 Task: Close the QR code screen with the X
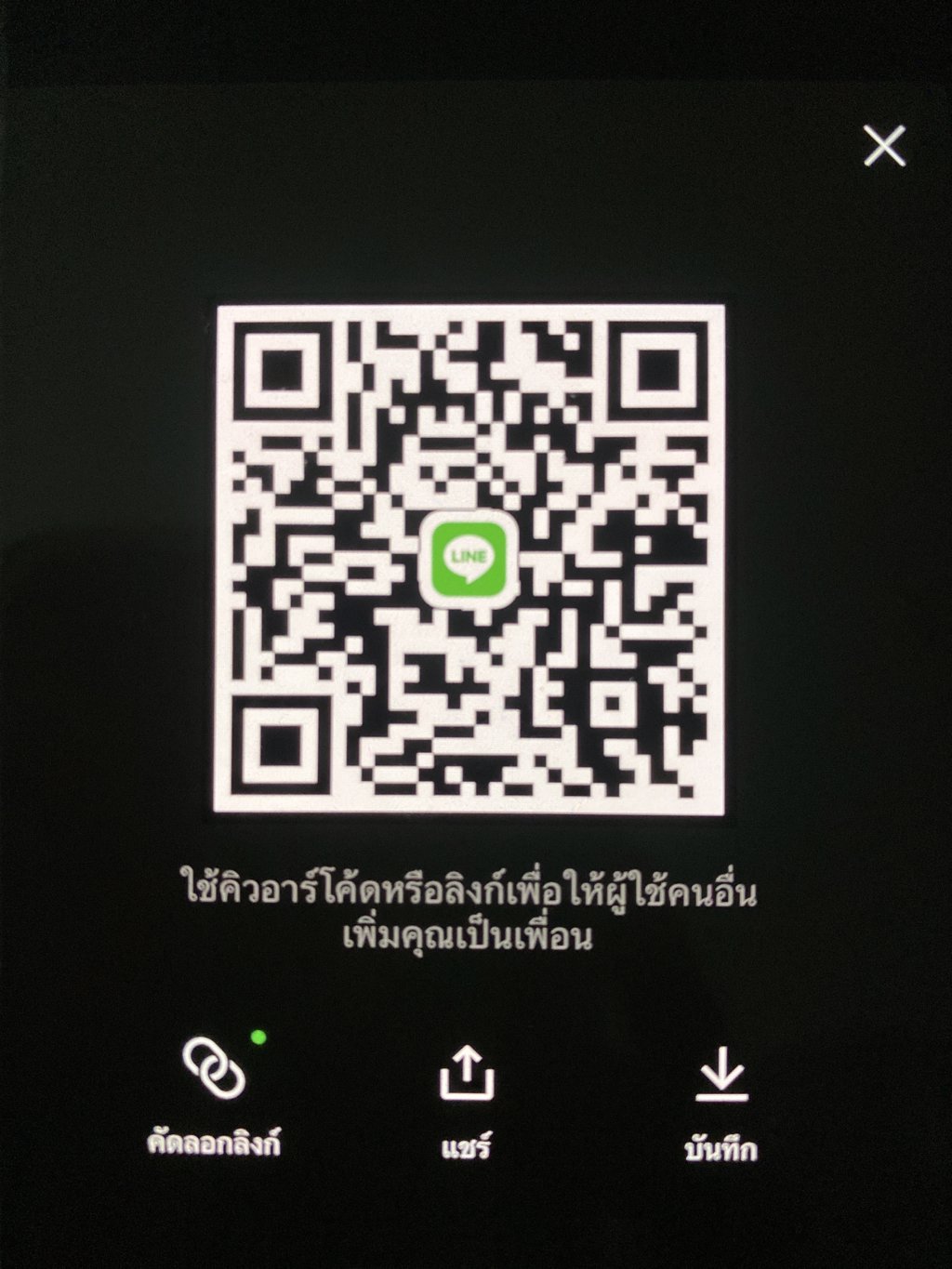tap(883, 147)
